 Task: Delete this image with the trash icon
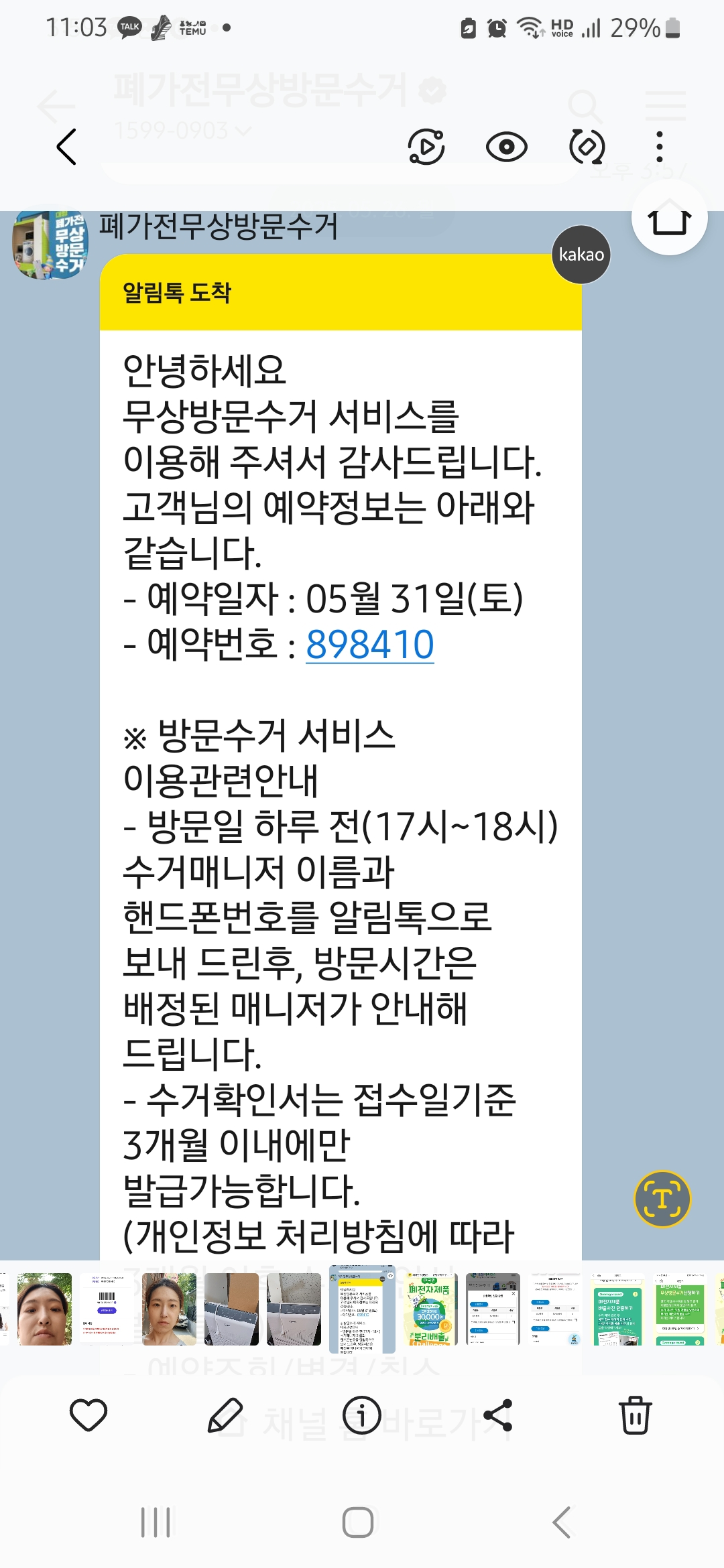coord(635,1415)
